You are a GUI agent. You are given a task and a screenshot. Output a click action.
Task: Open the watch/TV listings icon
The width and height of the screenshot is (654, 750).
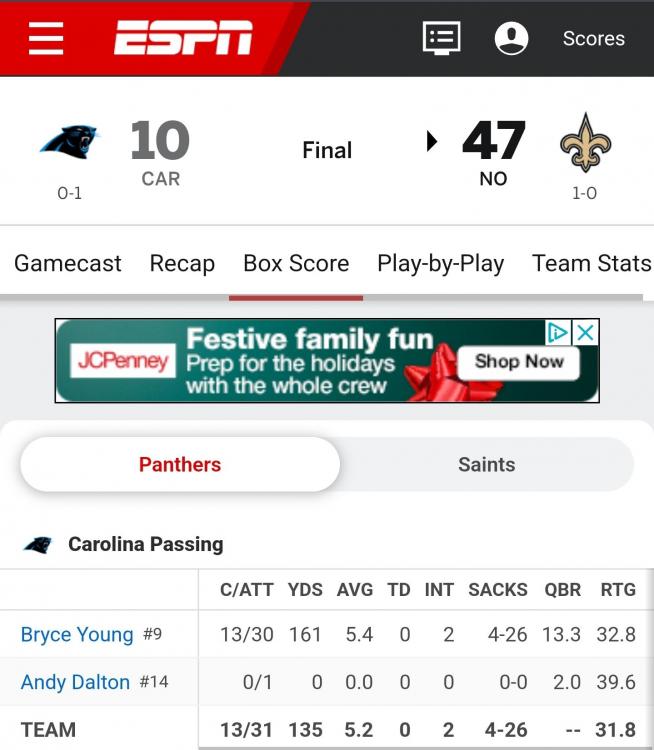point(441,38)
